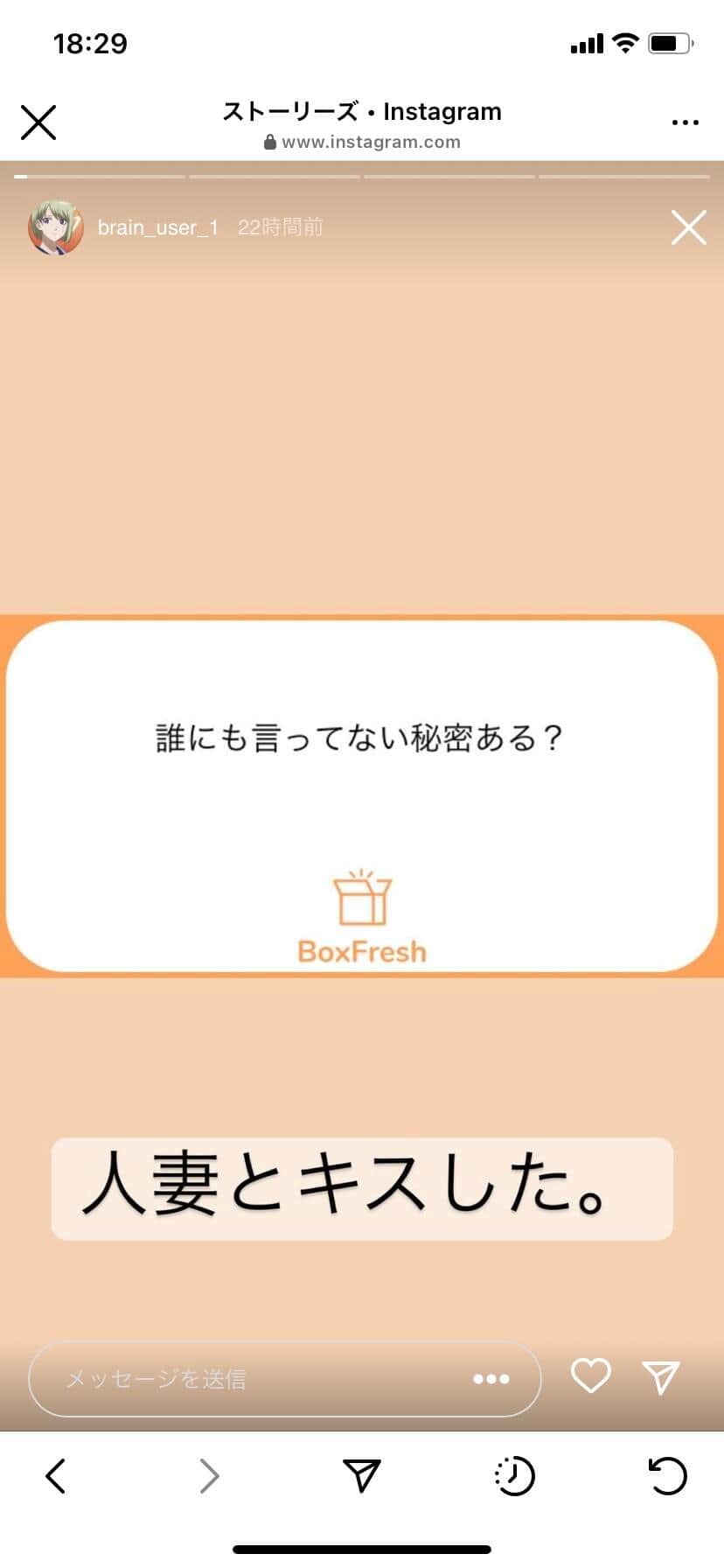Tap the padlock next to www.instagram.com
Screen dimensions: 724x1568
coord(271,142)
